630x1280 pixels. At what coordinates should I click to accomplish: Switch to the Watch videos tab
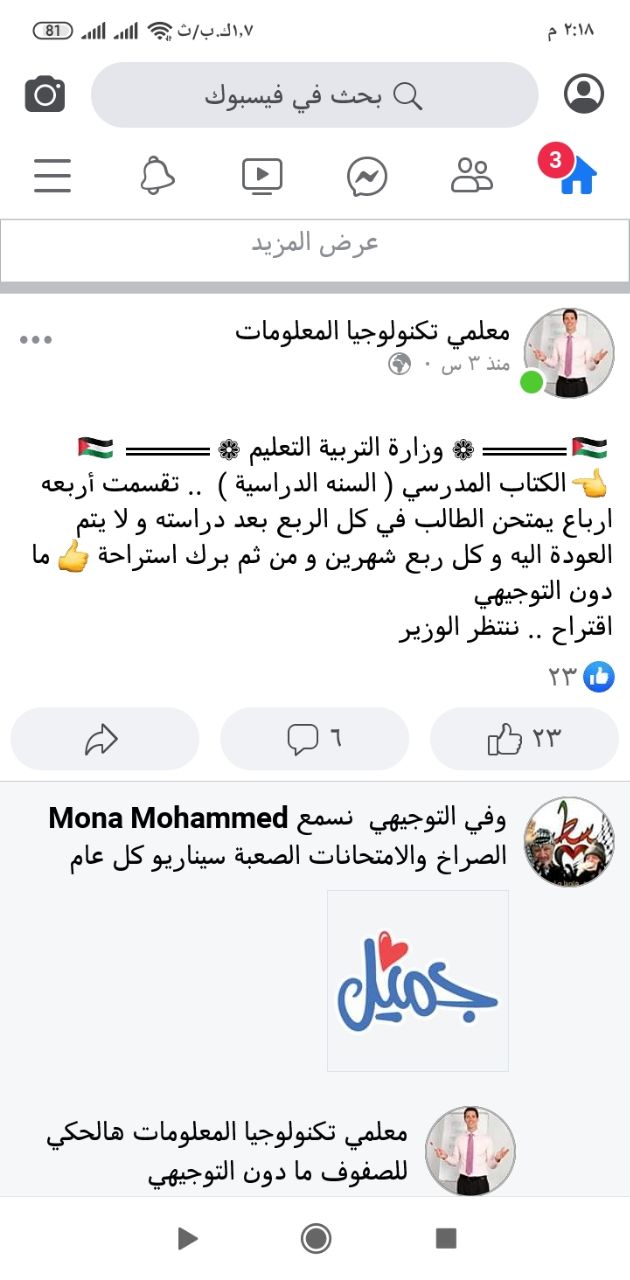(x=262, y=176)
